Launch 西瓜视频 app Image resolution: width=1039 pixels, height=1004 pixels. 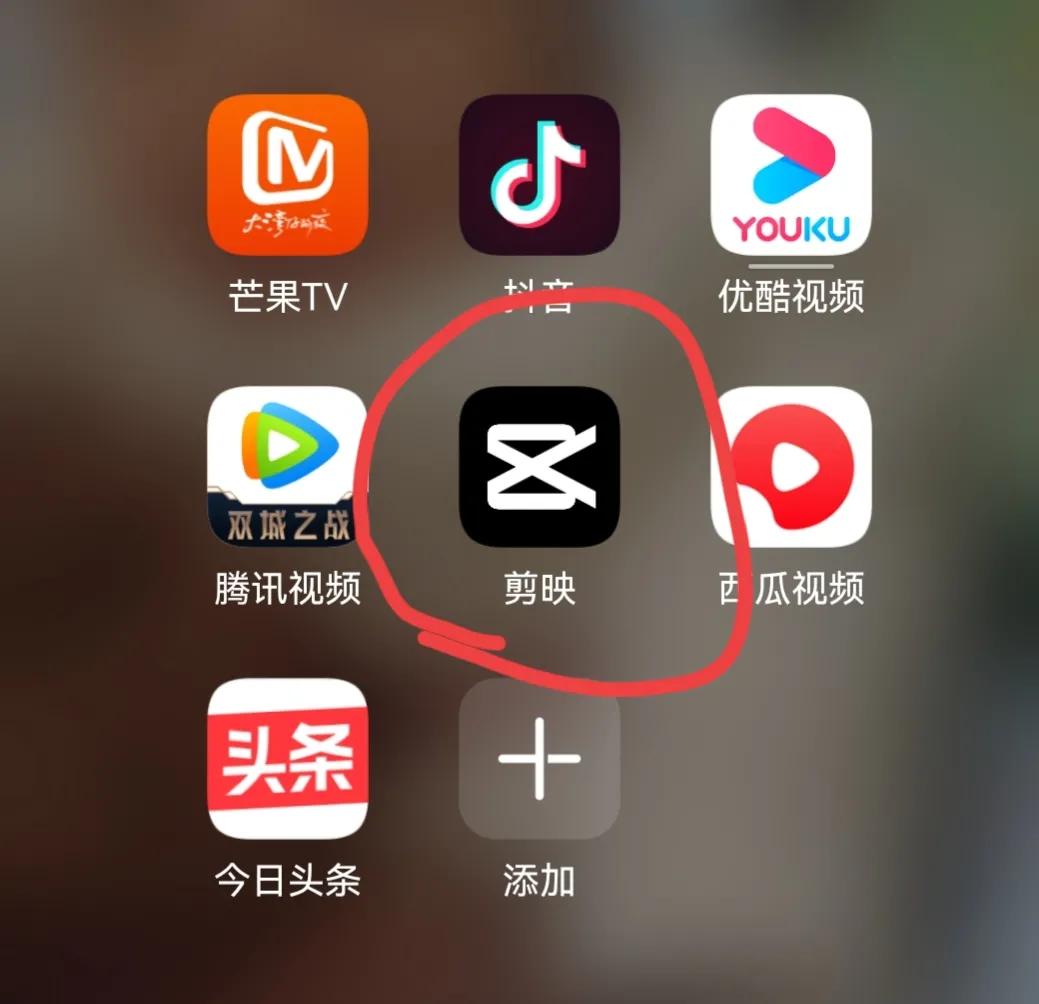791,466
